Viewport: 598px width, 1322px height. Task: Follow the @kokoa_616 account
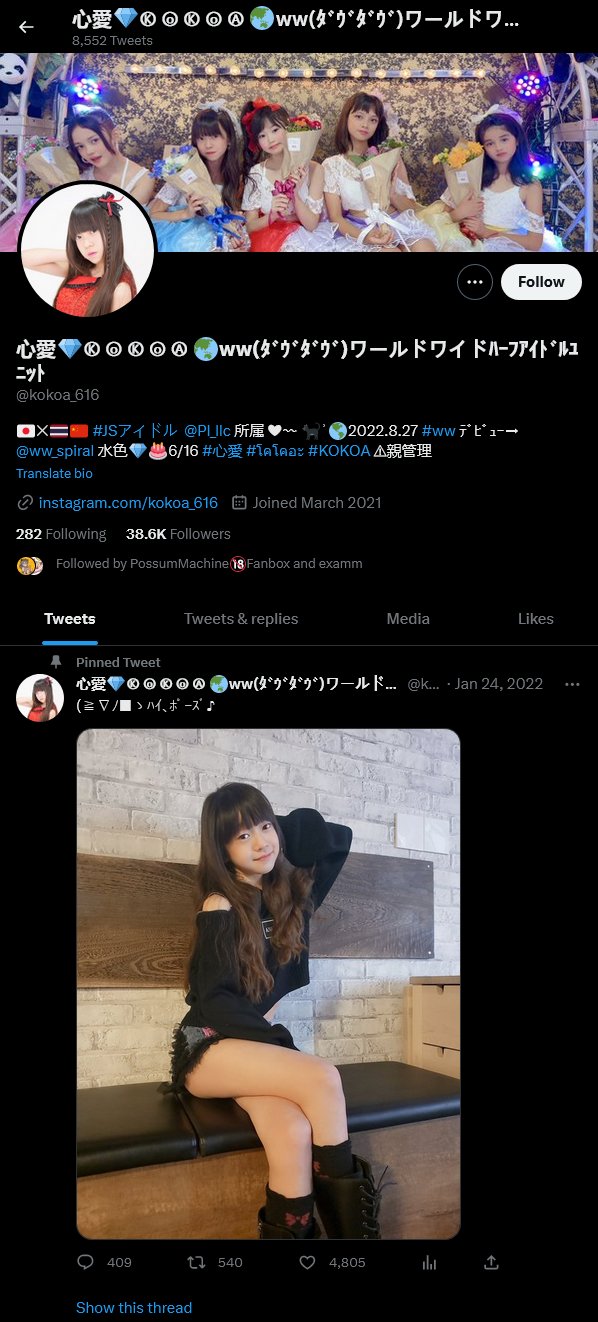coord(541,282)
